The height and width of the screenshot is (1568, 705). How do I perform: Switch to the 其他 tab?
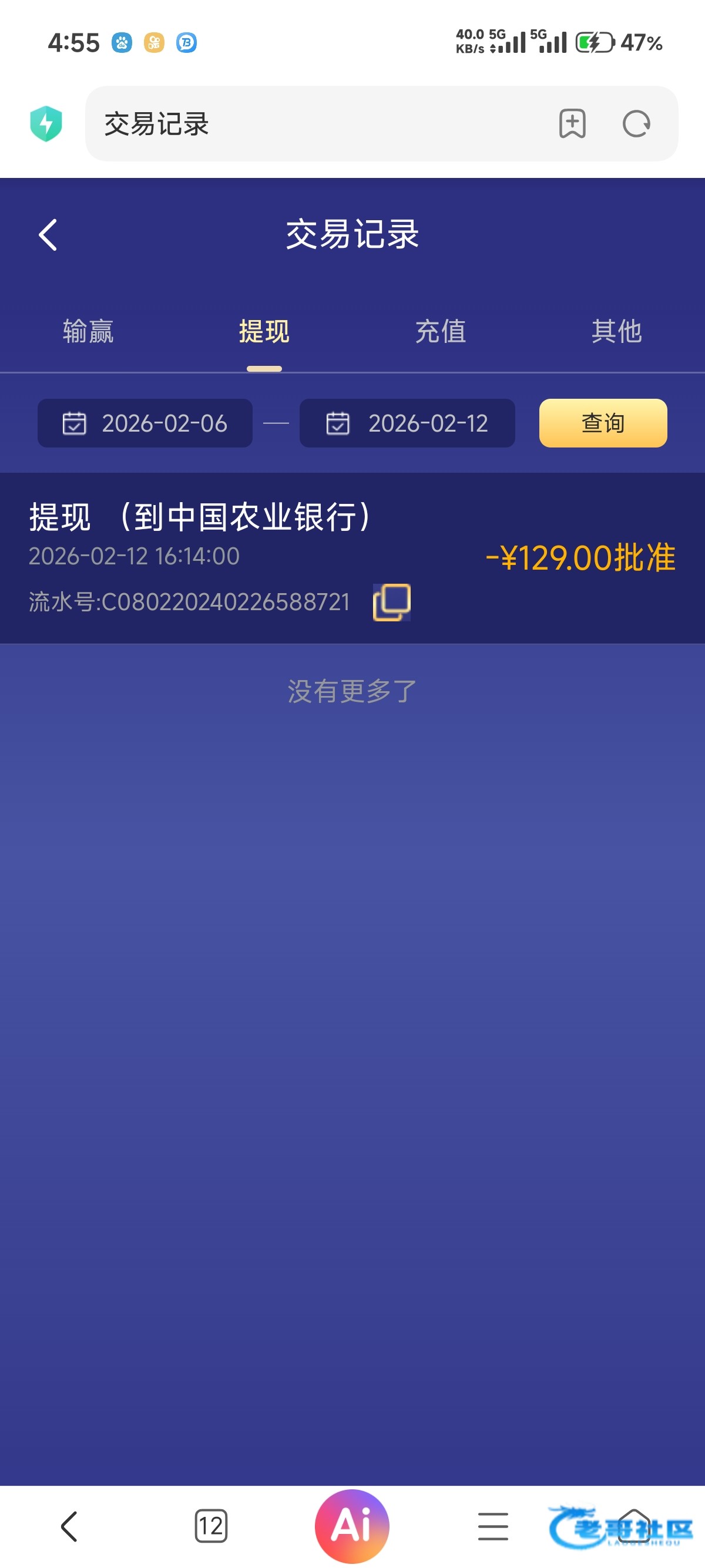[616, 332]
